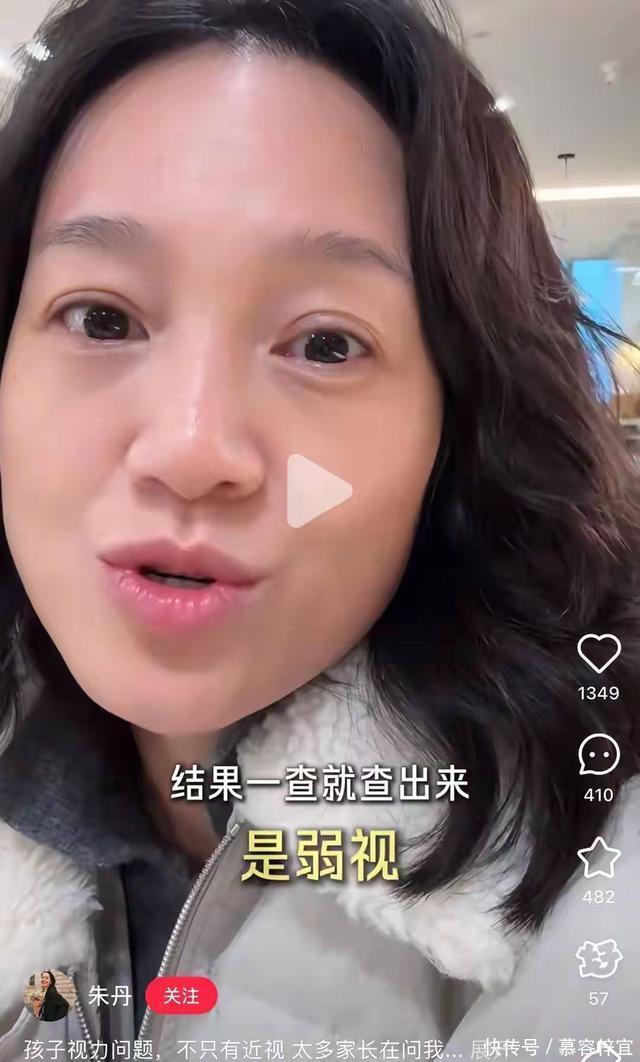
Task: Like this video with the heart icon
Action: 599,653
